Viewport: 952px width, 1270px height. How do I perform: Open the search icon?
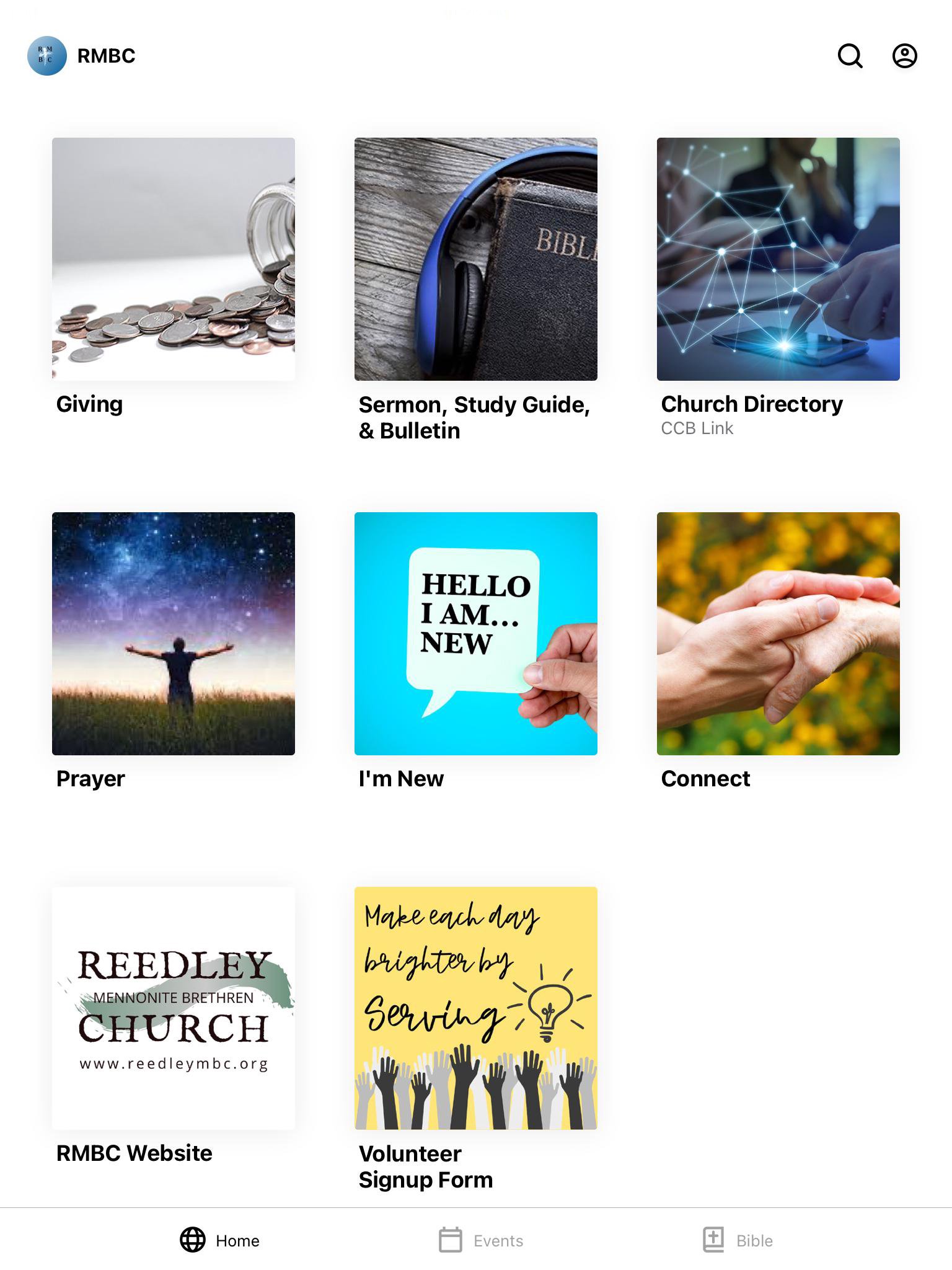(850, 56)
